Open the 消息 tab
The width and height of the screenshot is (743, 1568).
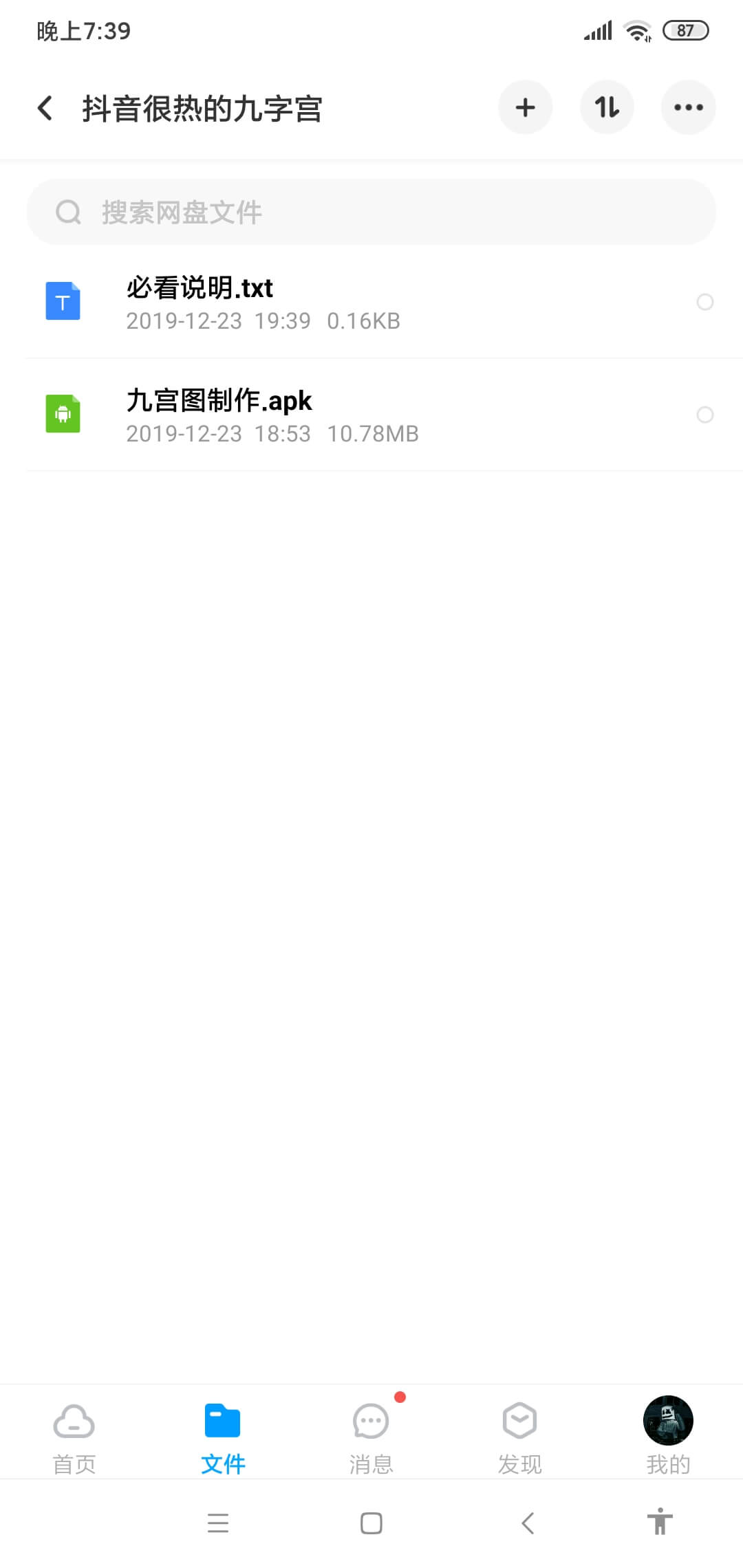click(x=371, y=1433)
